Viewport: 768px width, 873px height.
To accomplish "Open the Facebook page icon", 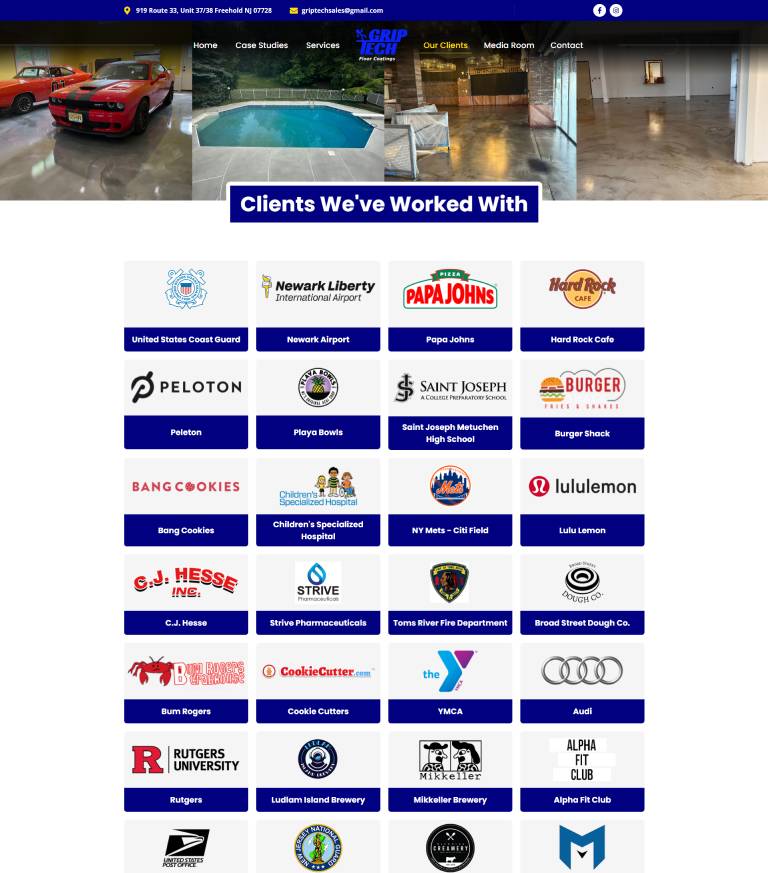I will click(x=599, y=10).
